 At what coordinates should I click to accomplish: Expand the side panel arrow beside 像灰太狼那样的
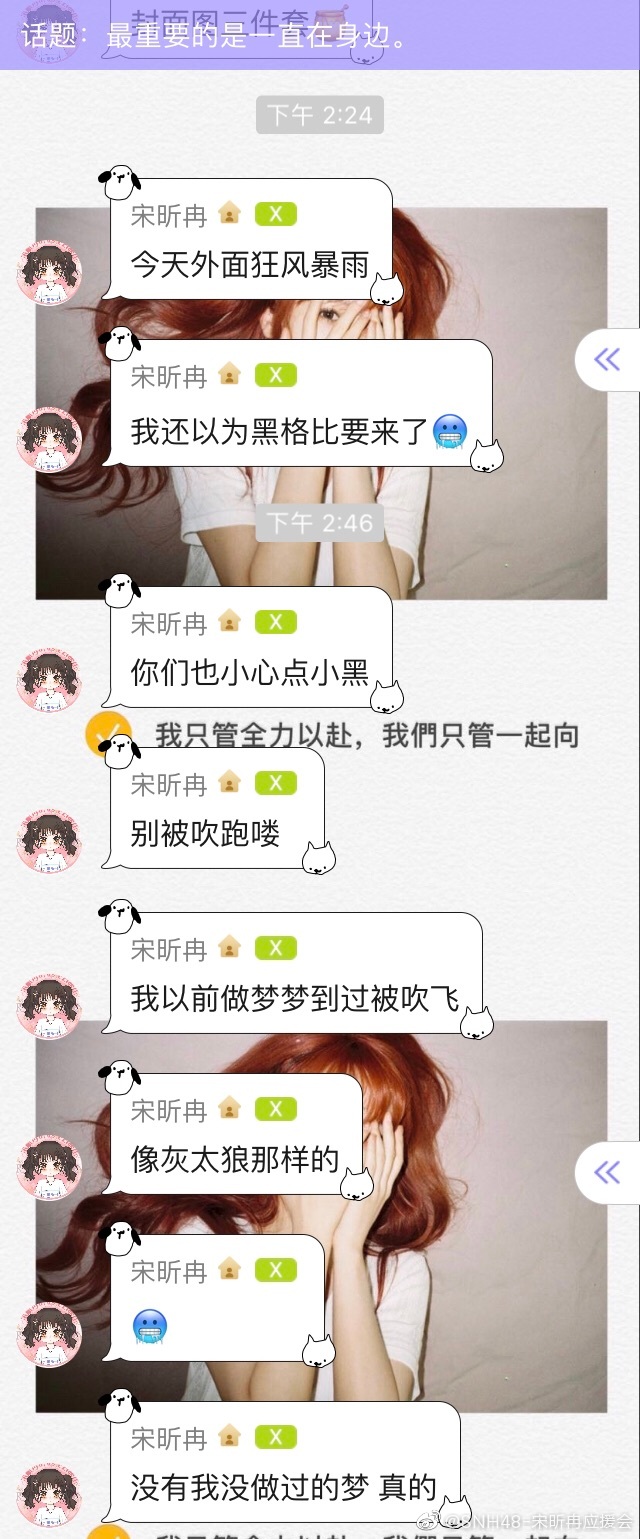[608, 1172]
